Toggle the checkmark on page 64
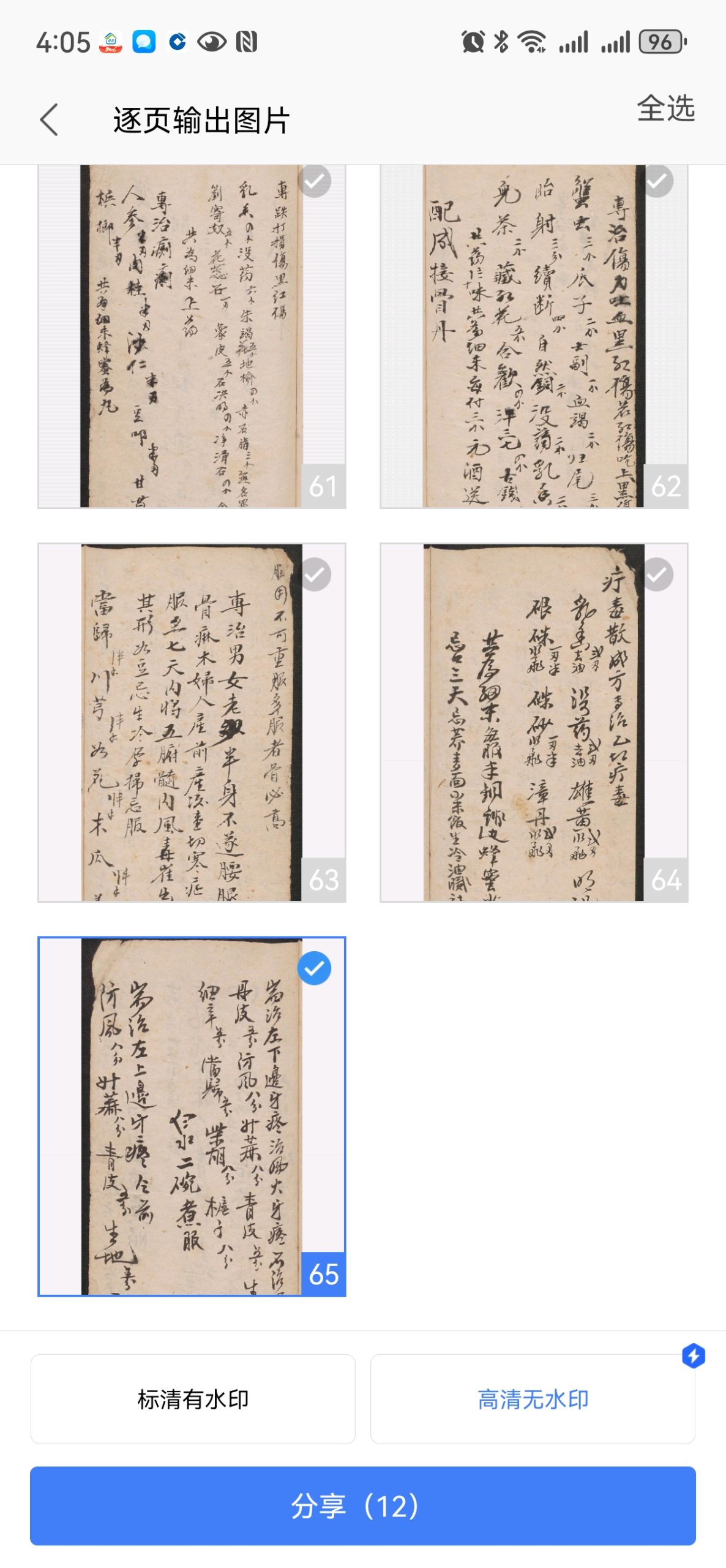 657,575
